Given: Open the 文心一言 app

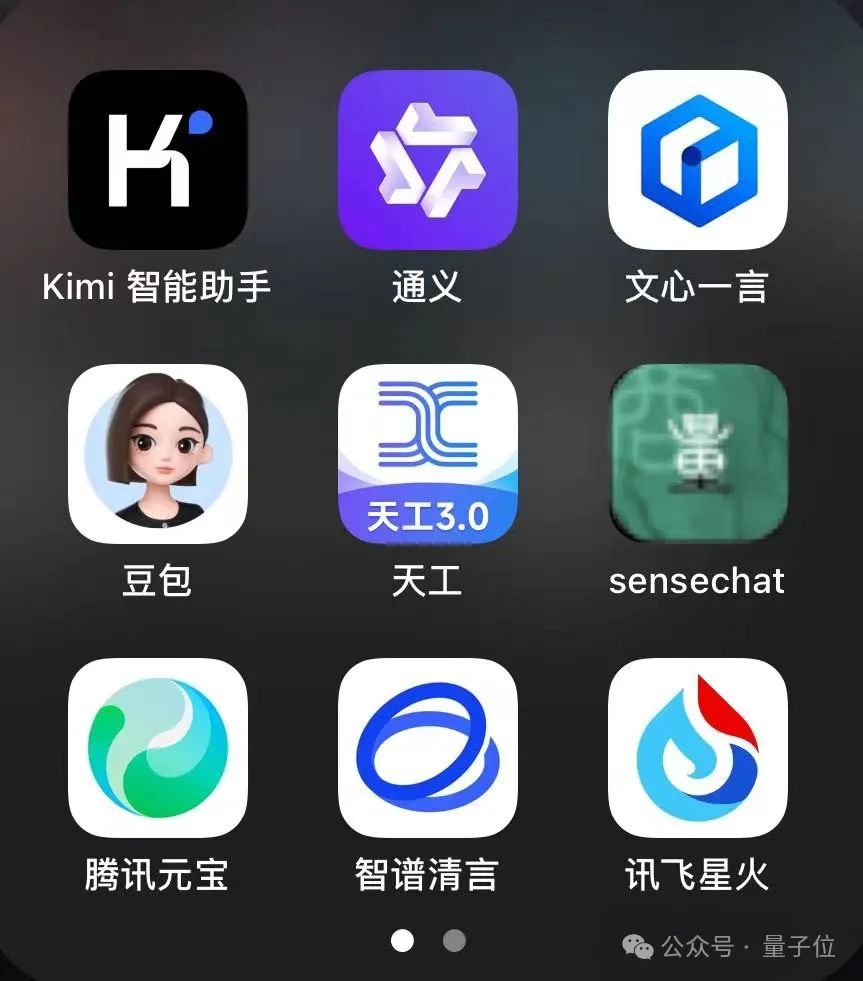Looking at the screenshot, I should [x=697, y=160].
